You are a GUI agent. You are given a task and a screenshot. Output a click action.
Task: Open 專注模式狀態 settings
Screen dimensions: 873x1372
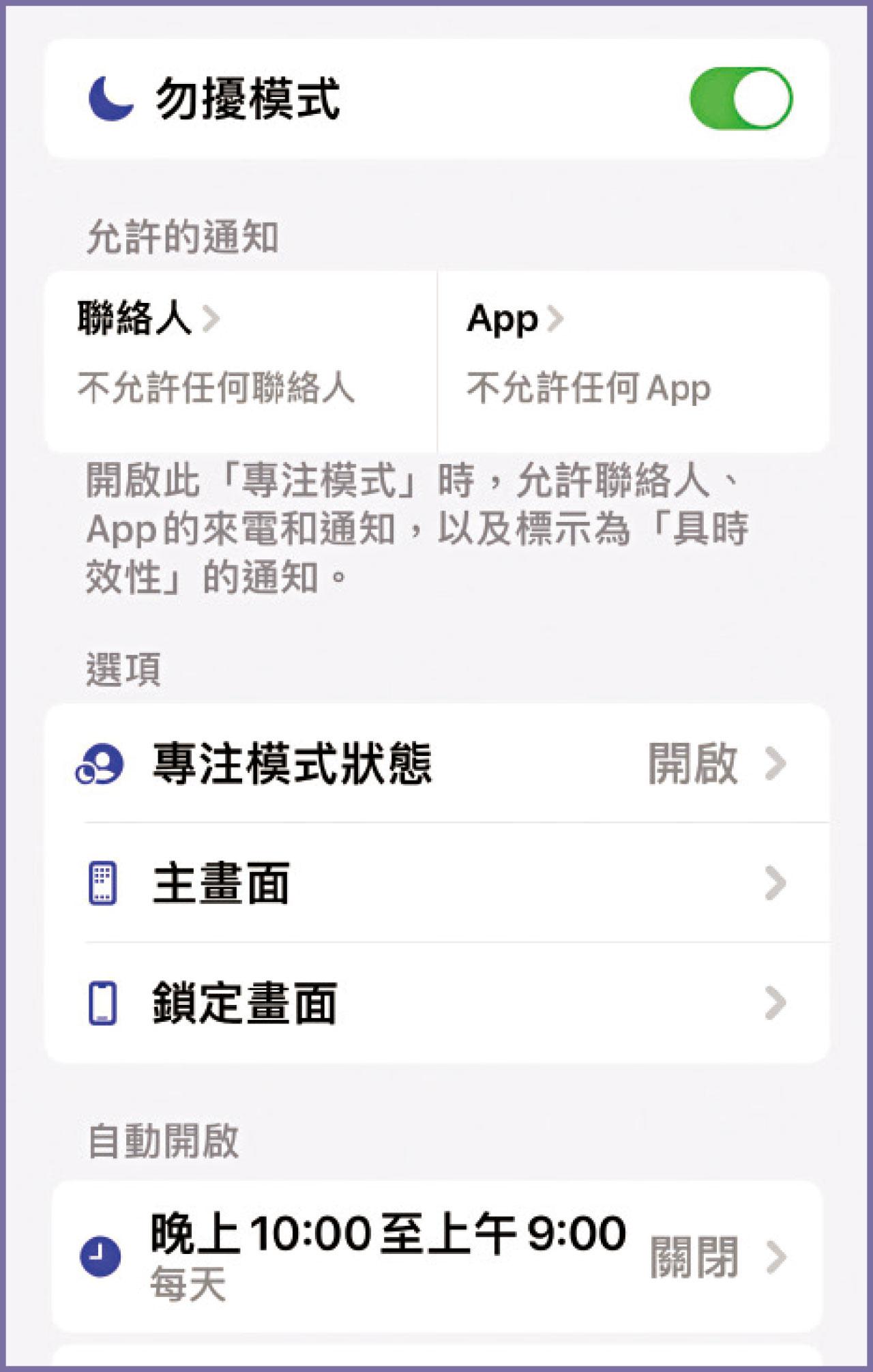click(x=436, y=763)
